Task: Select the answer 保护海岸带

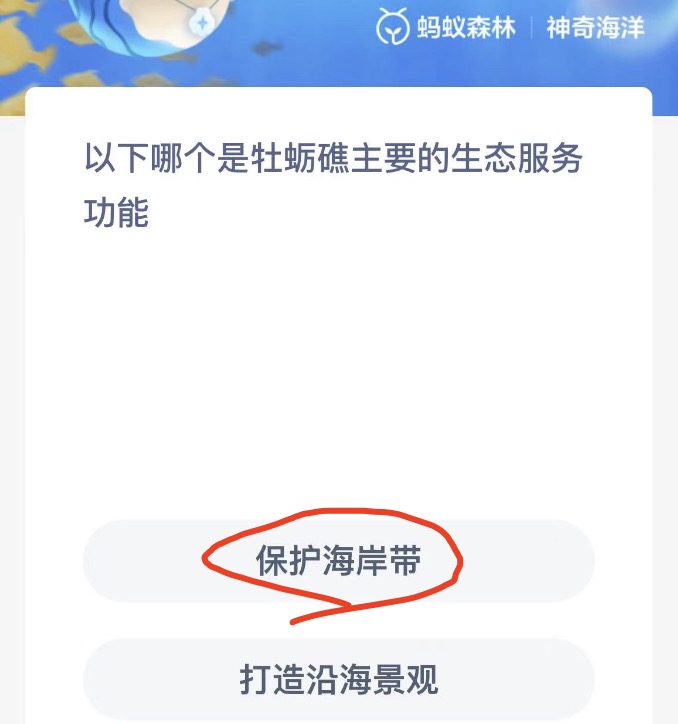Action: 338,561
